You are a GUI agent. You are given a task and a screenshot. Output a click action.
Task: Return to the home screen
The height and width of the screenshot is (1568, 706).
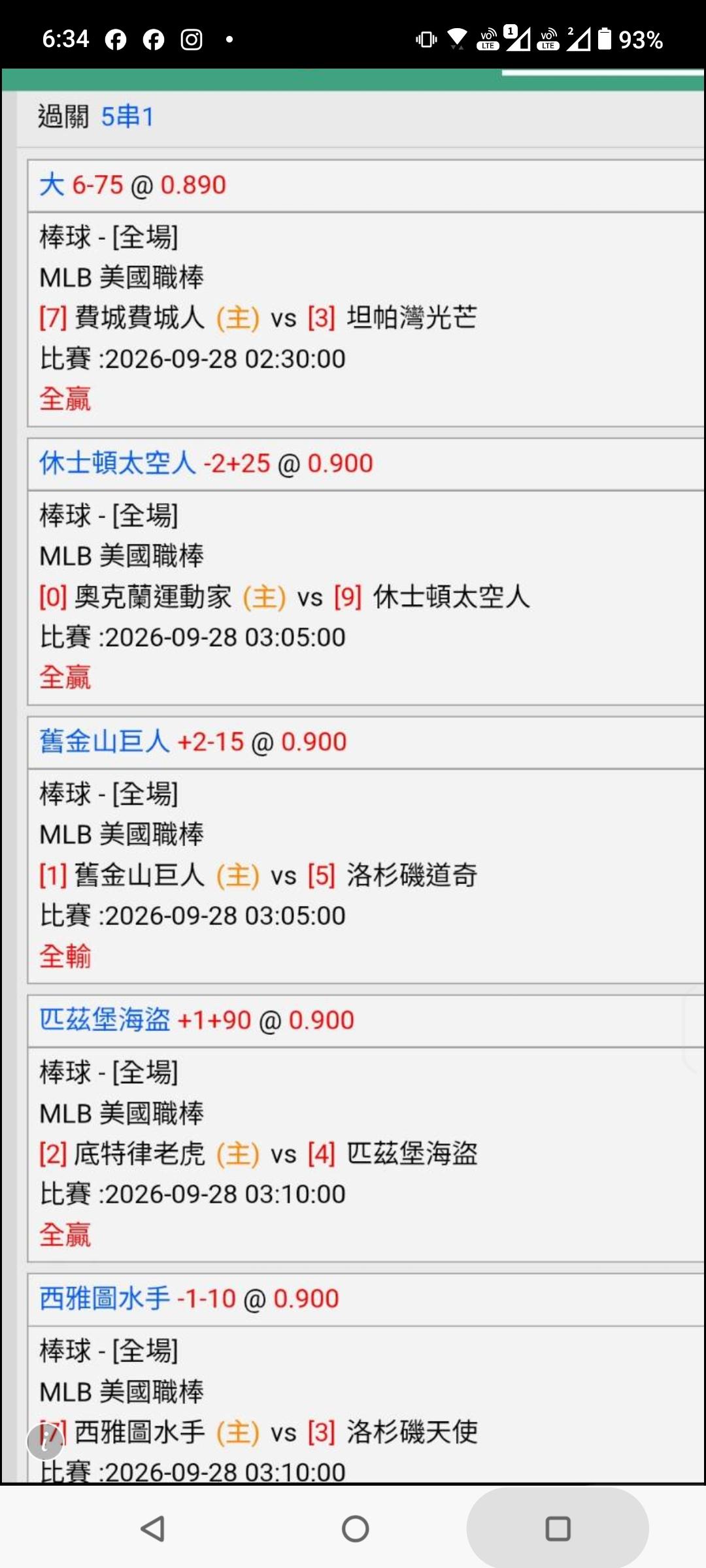355,1529
